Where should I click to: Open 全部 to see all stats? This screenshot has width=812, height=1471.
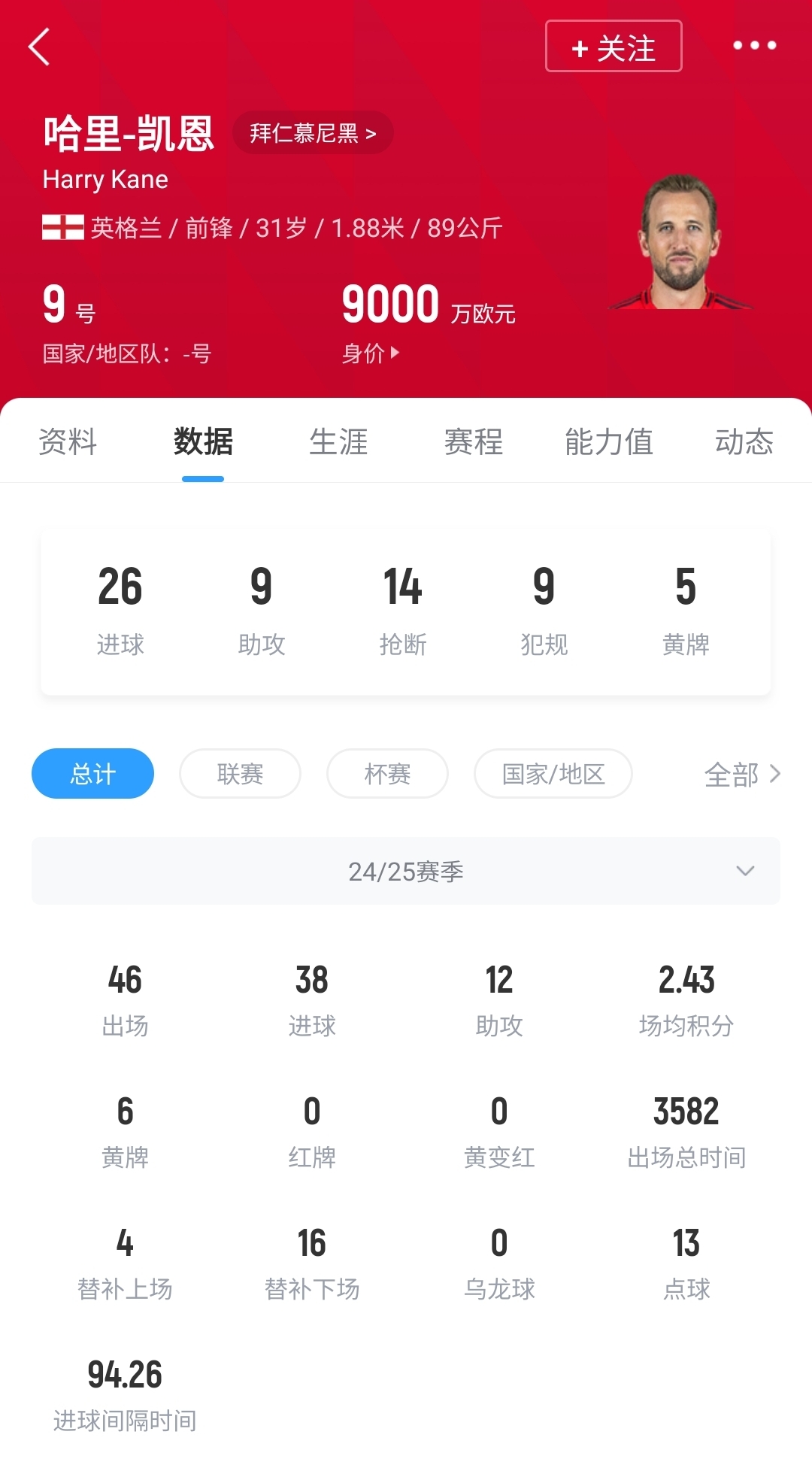742,775
